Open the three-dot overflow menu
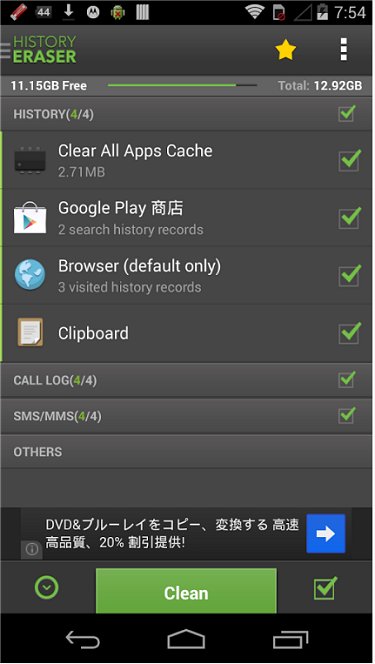 point(344,50)
